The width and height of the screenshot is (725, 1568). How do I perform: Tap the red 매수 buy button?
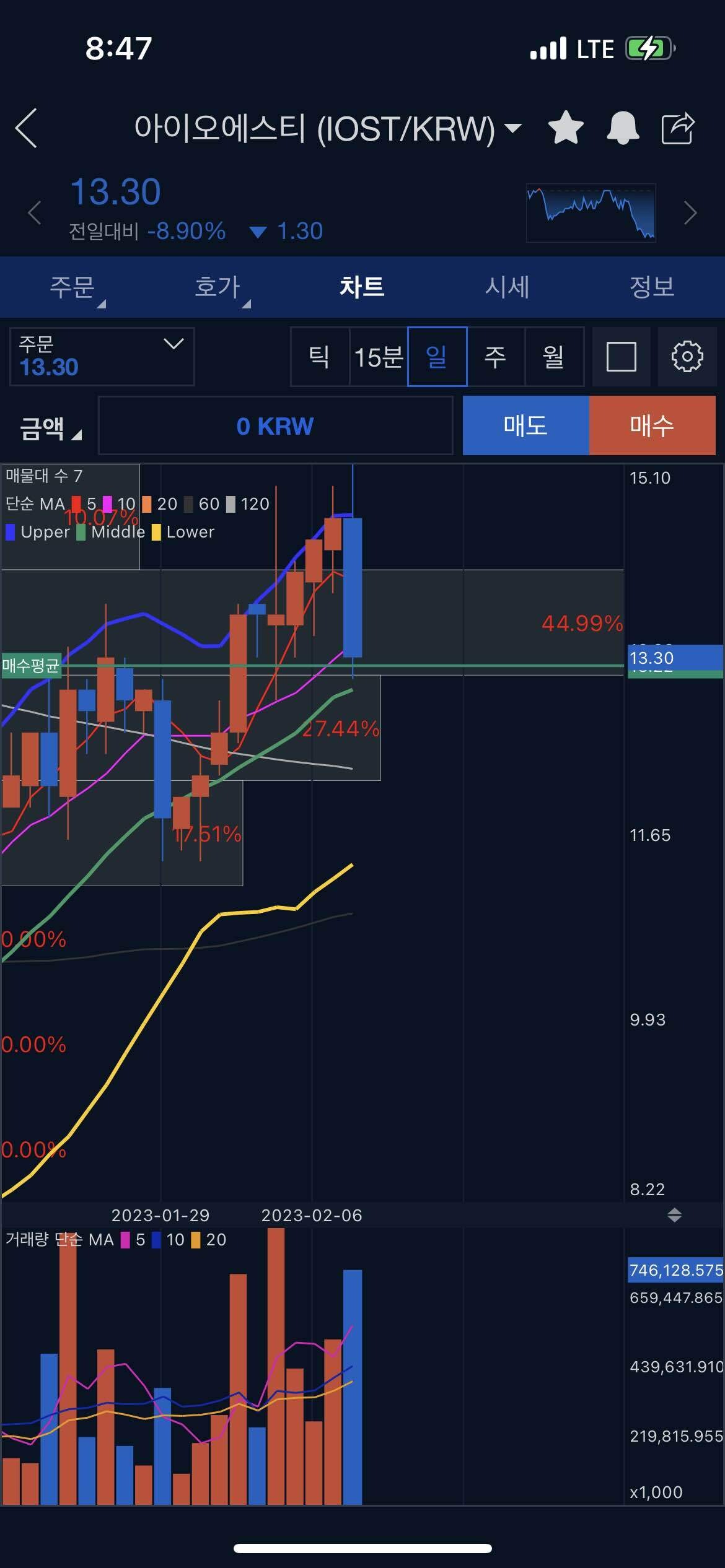[x=652, y=426]
